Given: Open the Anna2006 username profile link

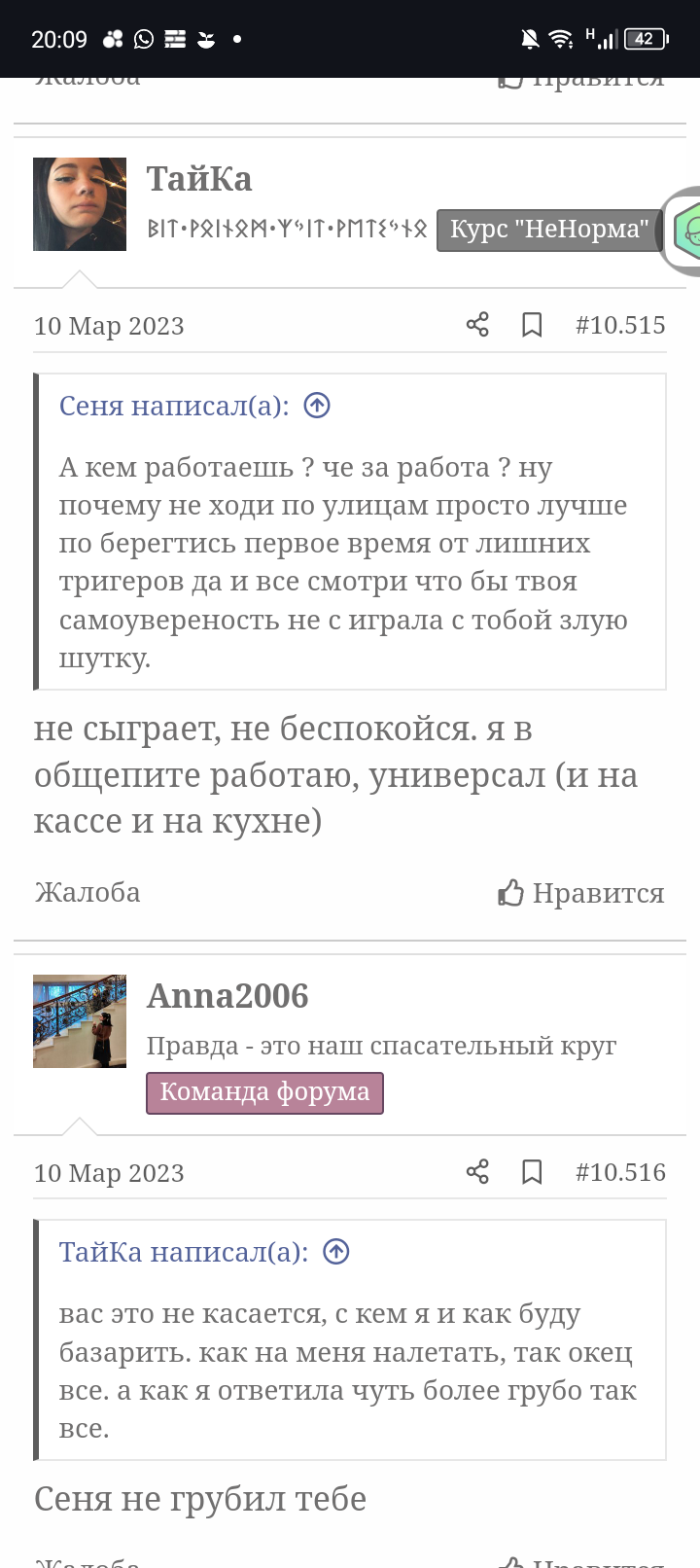Looking at the screenshot, I should [227, 996].
